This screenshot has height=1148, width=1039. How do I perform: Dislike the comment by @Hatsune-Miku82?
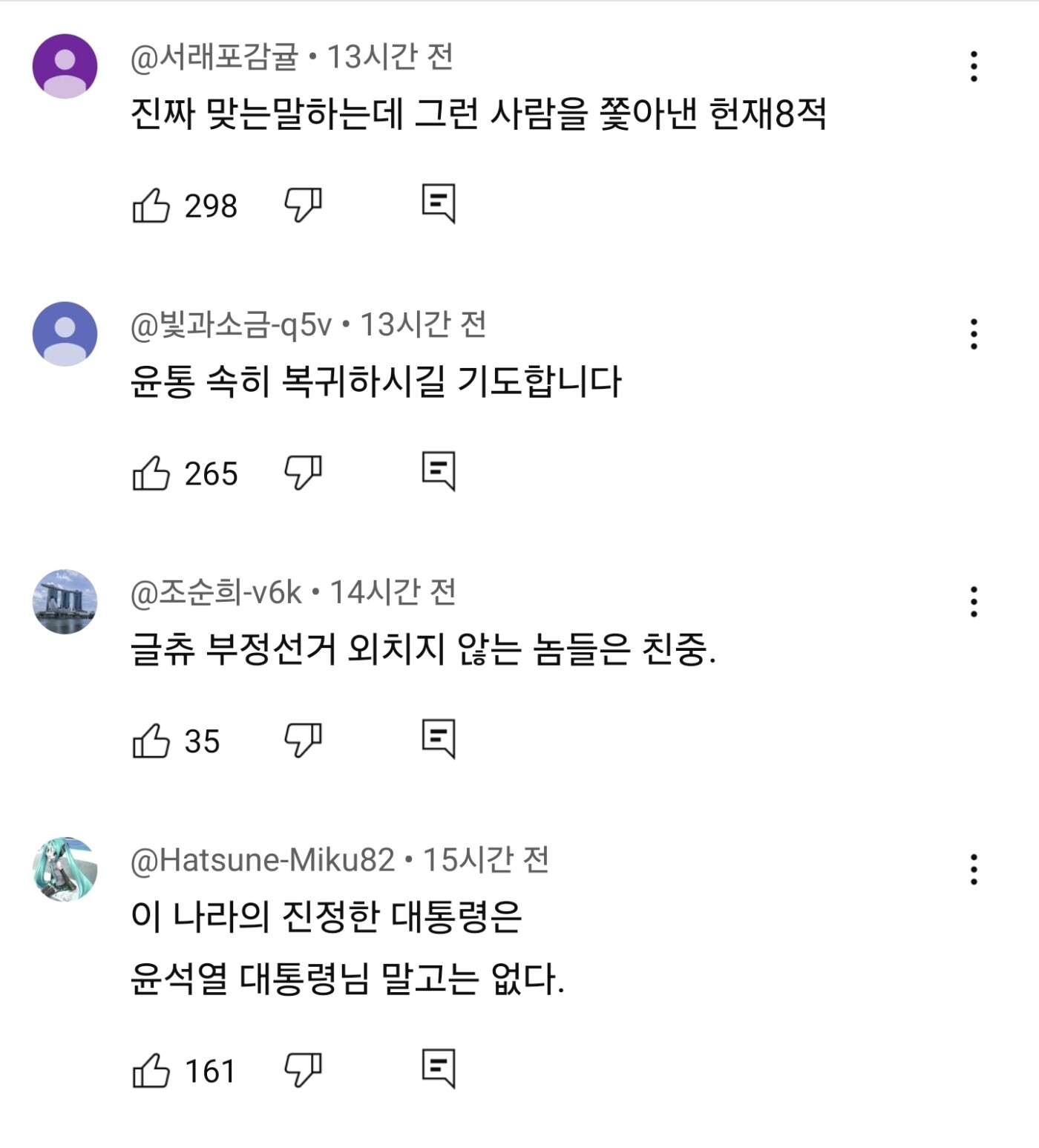pyautogui.click(x=303, y=1069)
